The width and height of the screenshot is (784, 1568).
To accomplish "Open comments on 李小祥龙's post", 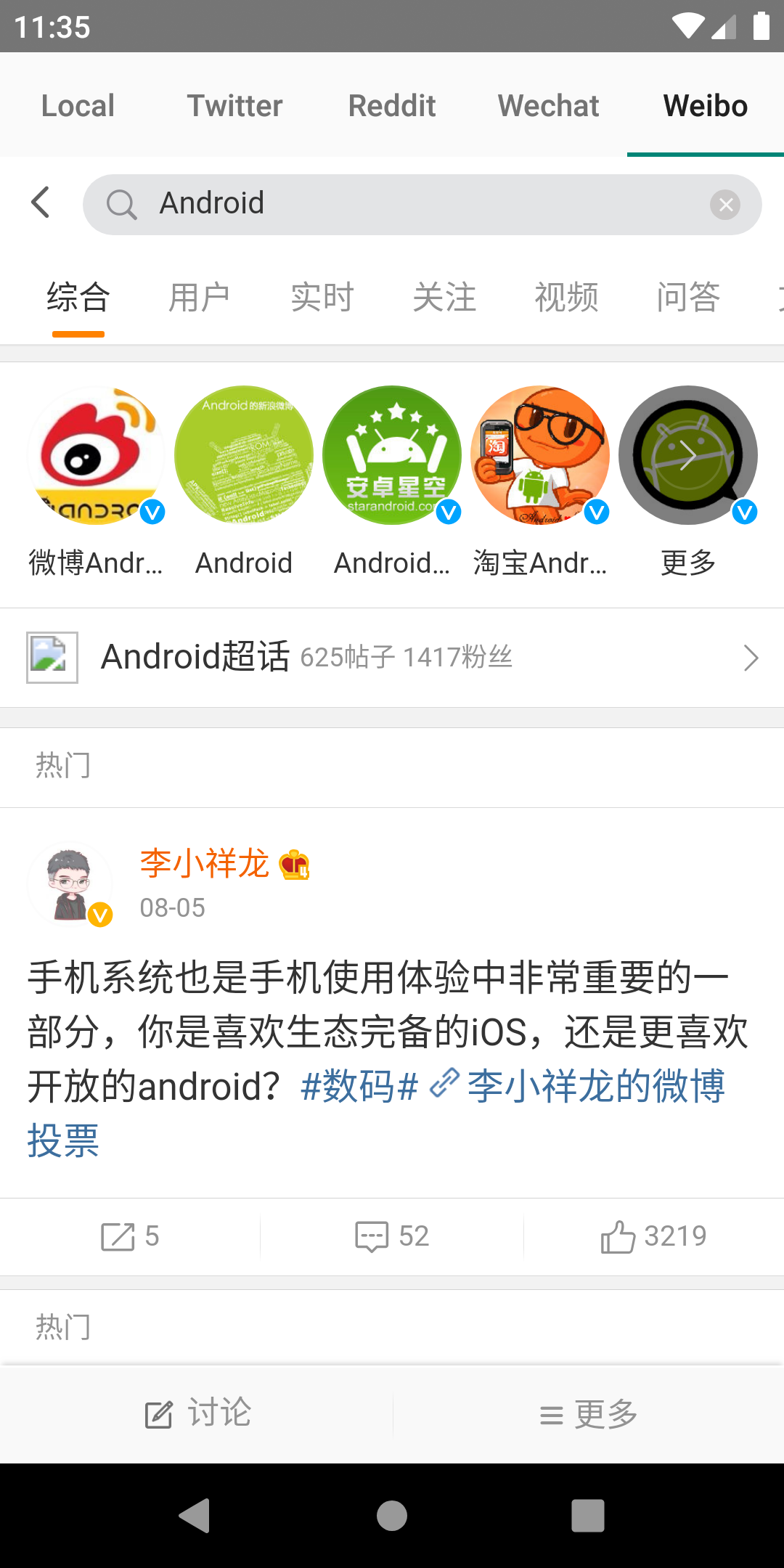I will pos(392,1236).
